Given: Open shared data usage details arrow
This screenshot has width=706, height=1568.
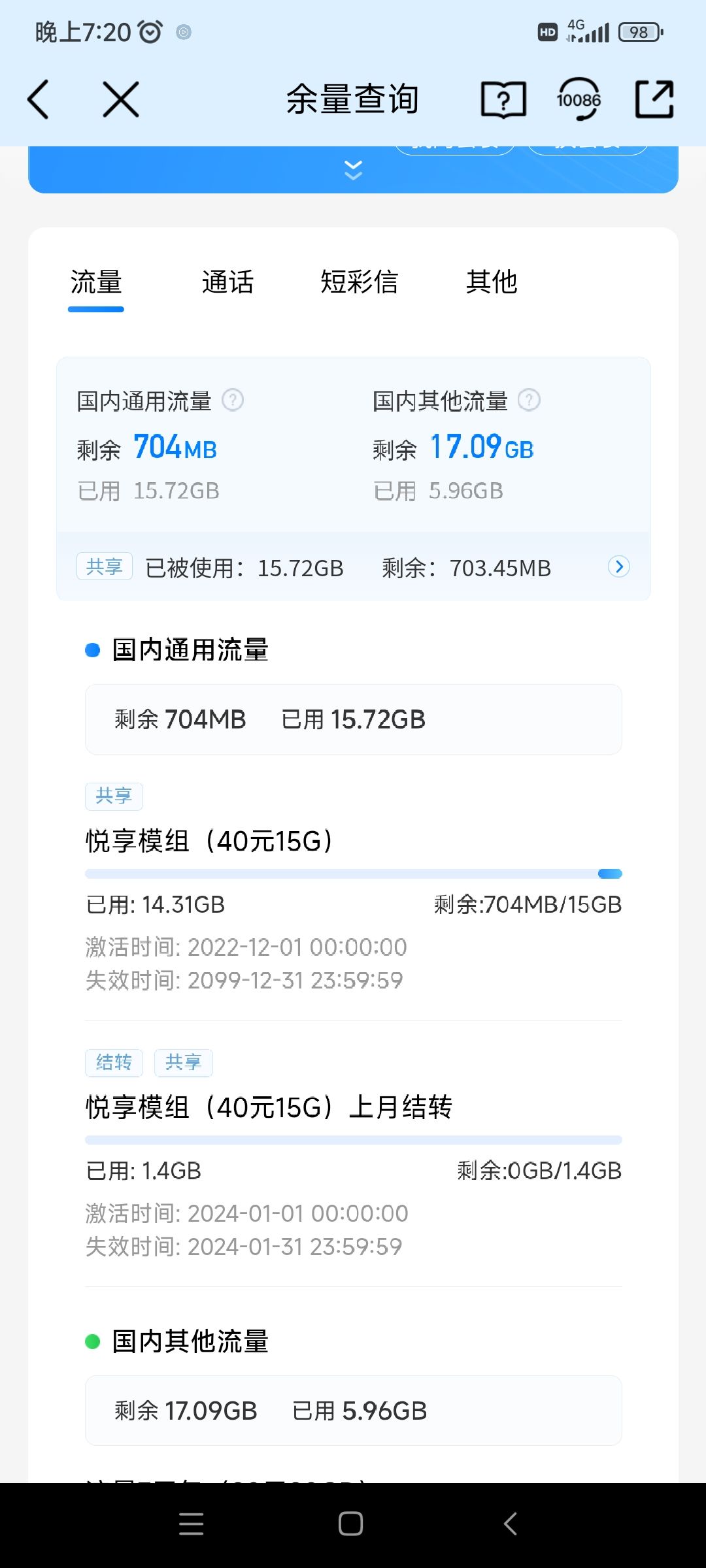Looking at the screenshot, I should coord(618,566).
